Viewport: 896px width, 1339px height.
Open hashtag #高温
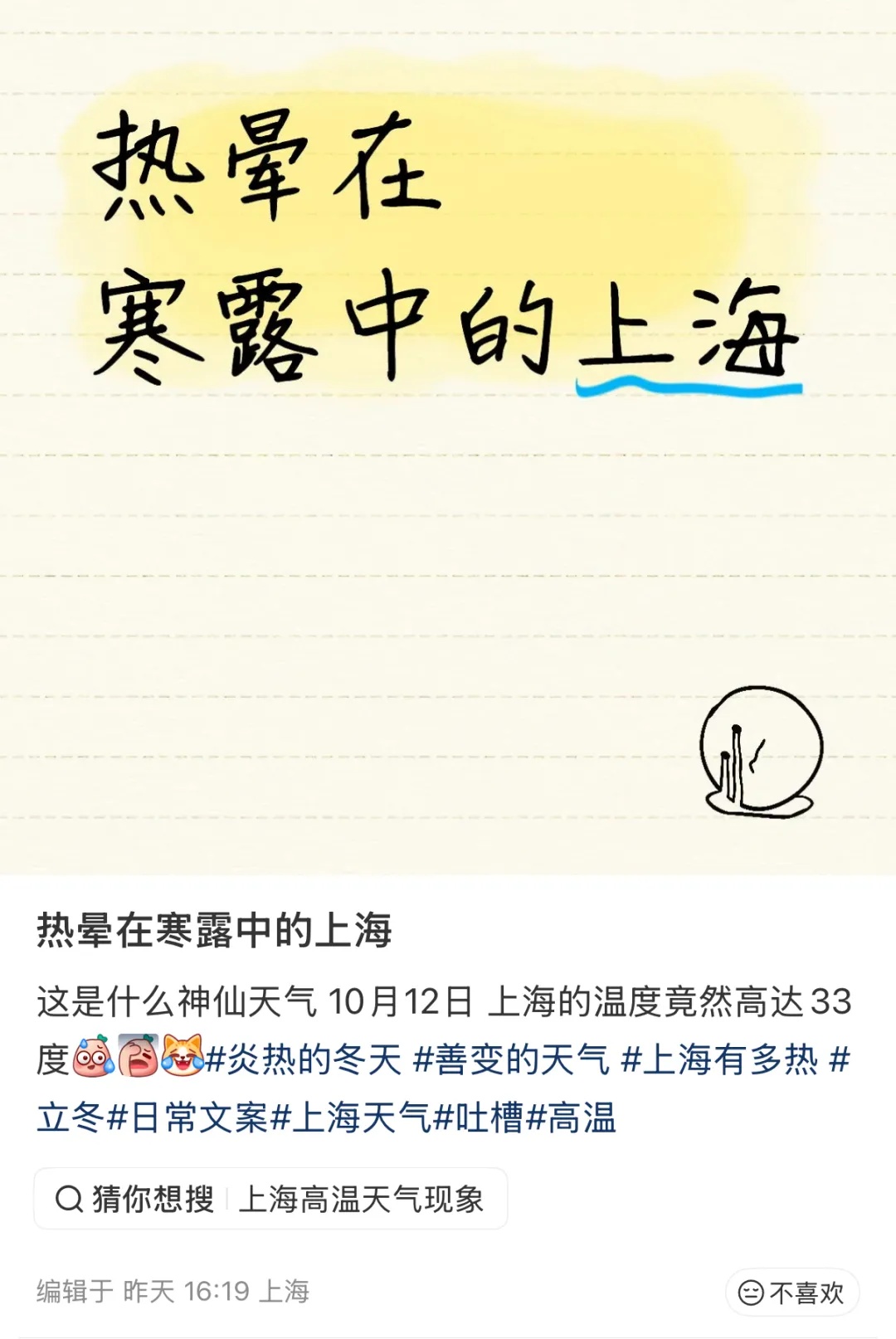(572, 1118)
